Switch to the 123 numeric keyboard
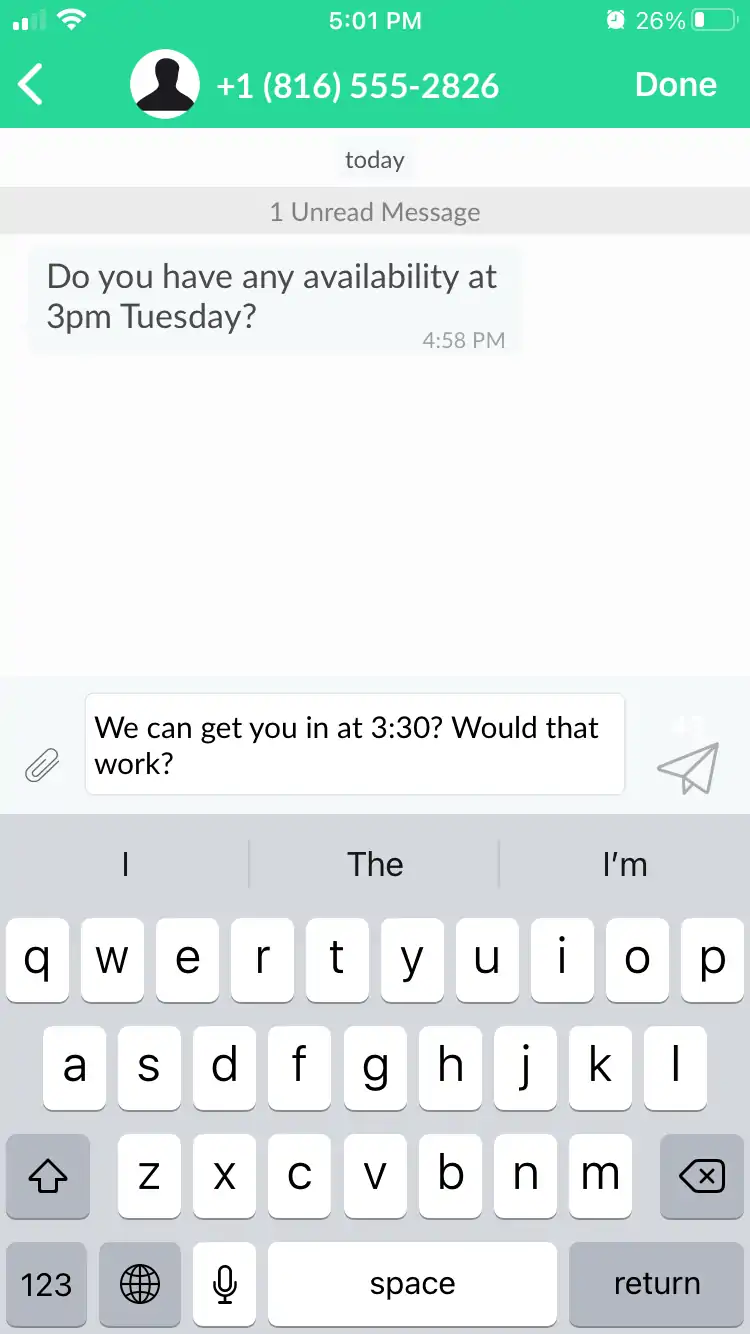The height and width of the screenshot is (1334, 750). pyautogui.click(x=47, y=1284)
